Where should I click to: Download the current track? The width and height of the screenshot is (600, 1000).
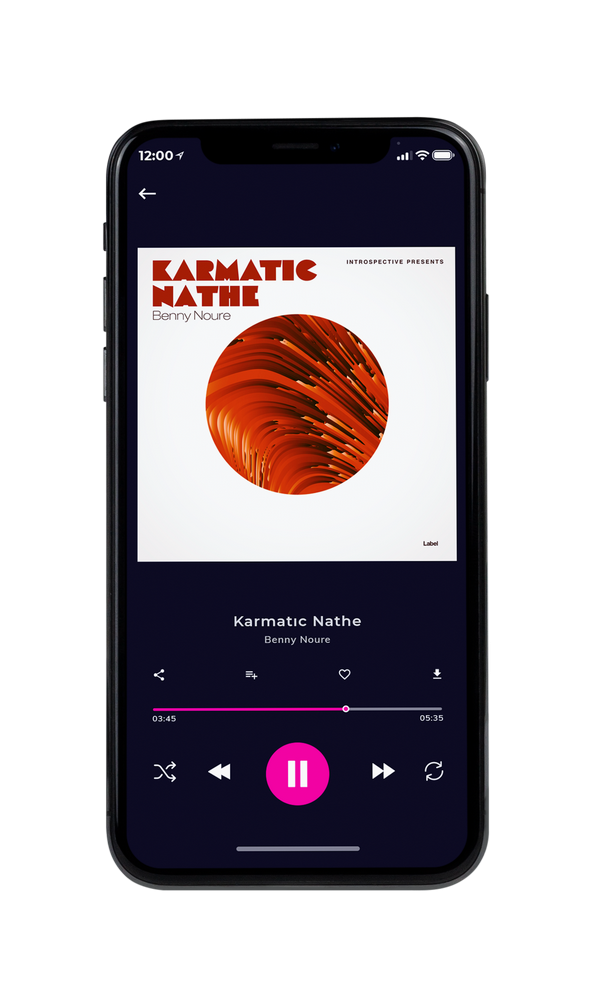437,674
